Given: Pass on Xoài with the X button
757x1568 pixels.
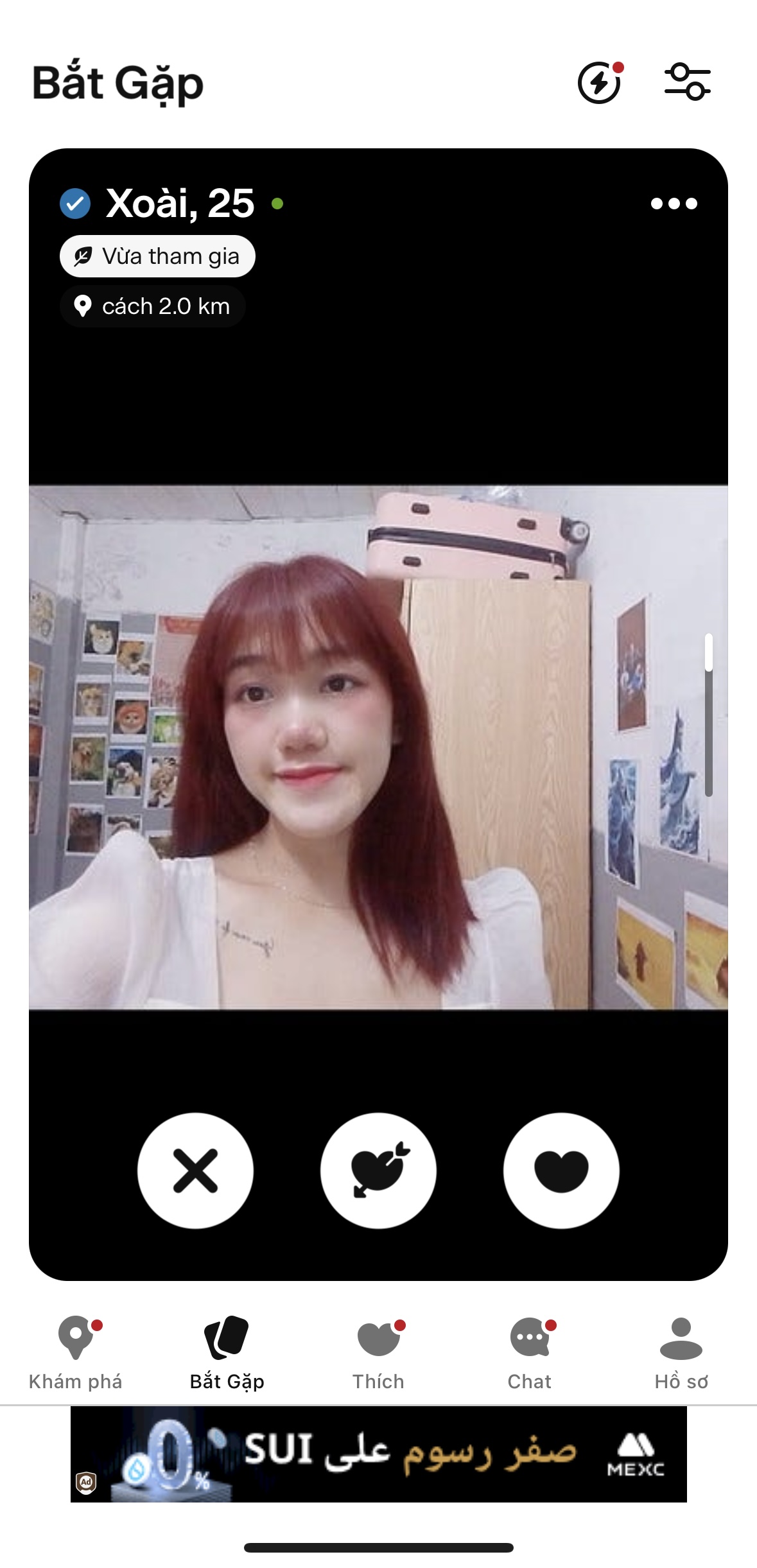Looking at the screenshot, I should click(x=195, y=1171).
